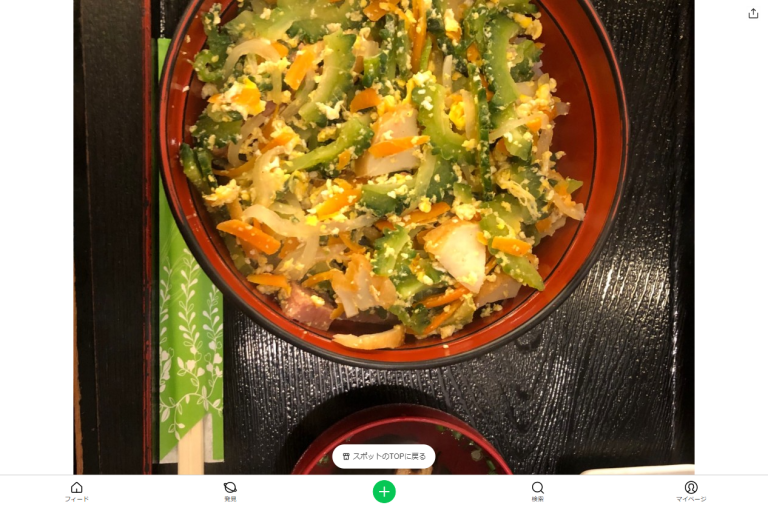Tap スポットのTOPに戻る button
Image resolution: width=768 pixels, height=508 pixels.
pyautogui.click(x=384, y=456)
